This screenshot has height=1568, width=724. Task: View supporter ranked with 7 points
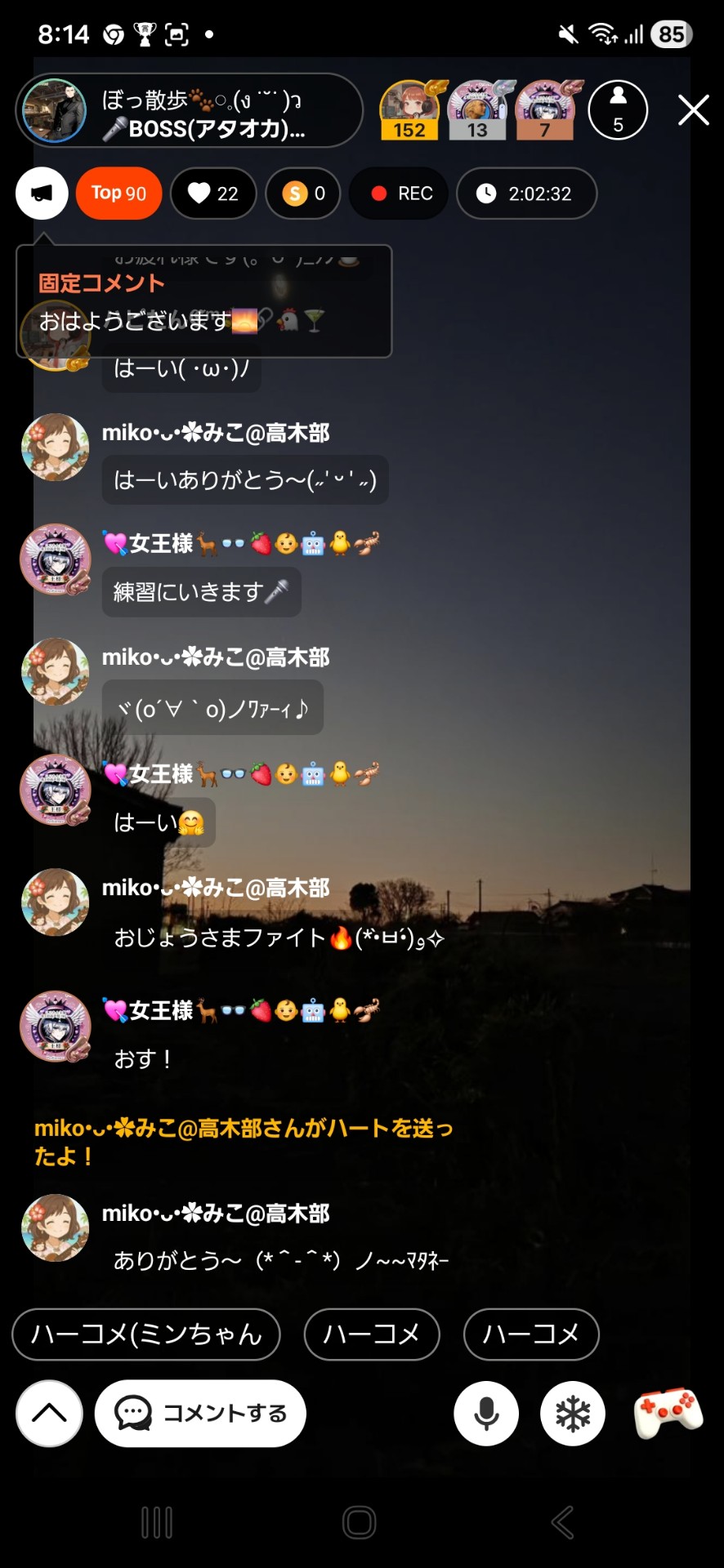(547, 111)
